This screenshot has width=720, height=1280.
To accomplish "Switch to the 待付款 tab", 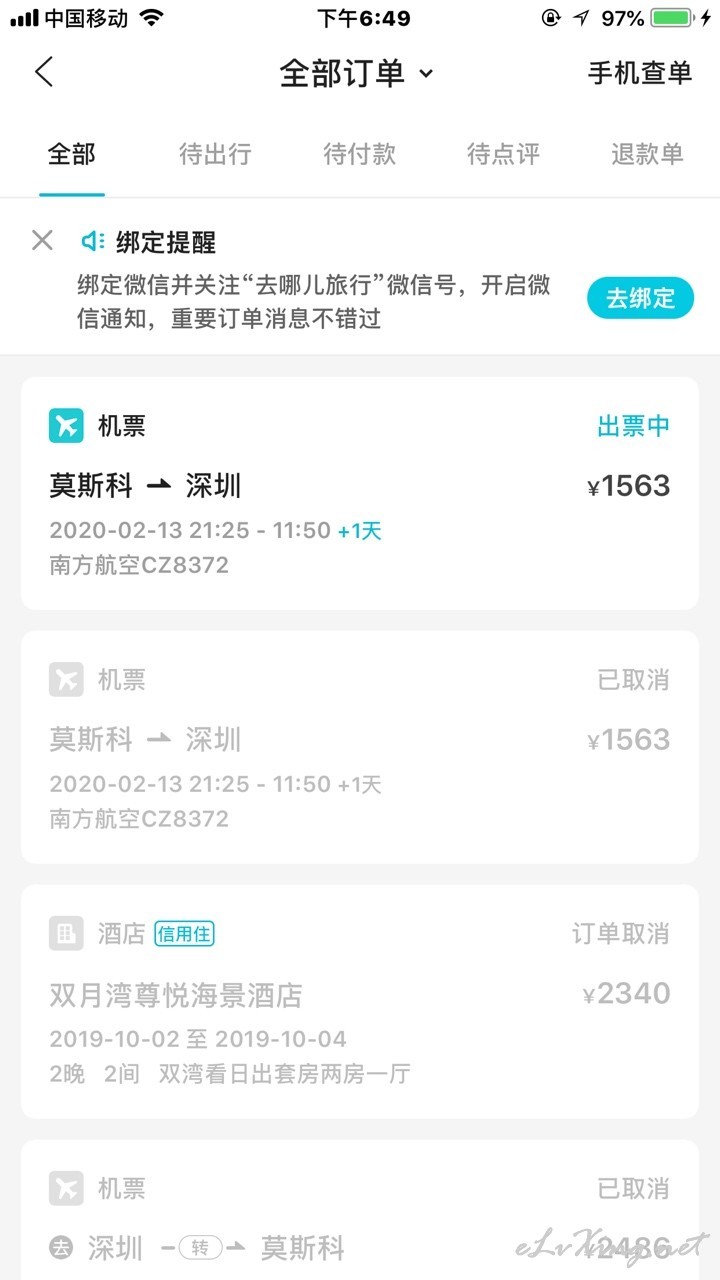I will [x=359, y=154].
